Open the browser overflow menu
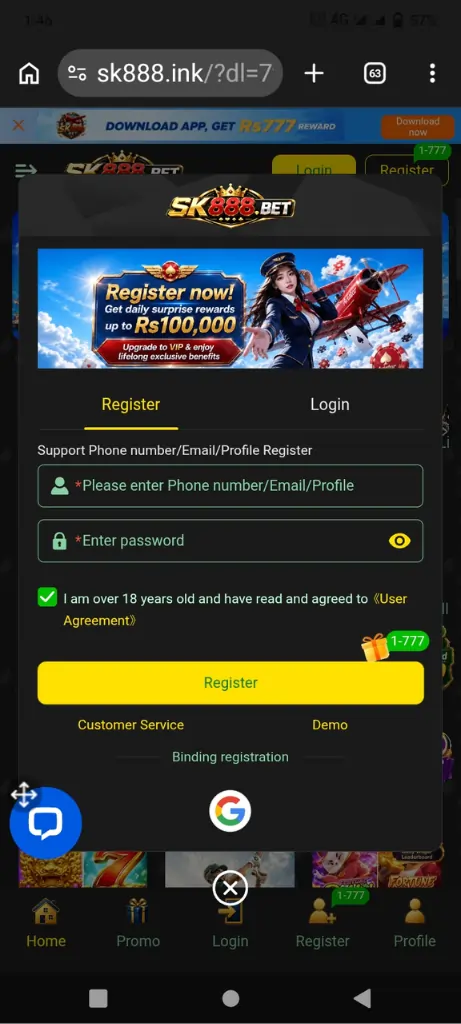The image size is (461, 1024). [x=432, y=73]
